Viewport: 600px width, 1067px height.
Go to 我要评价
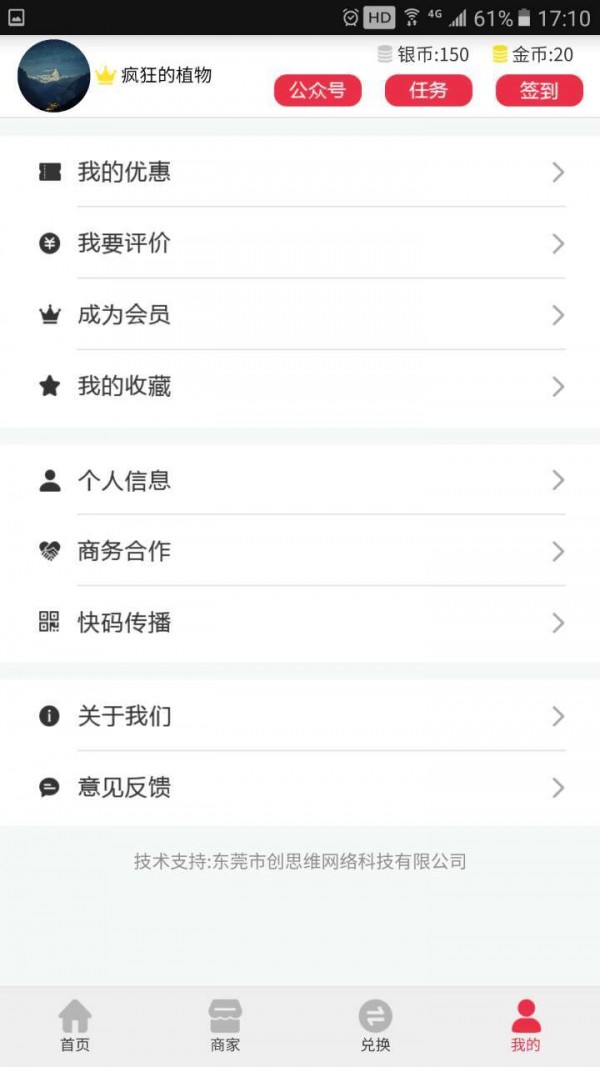click(x=300, y=243)
